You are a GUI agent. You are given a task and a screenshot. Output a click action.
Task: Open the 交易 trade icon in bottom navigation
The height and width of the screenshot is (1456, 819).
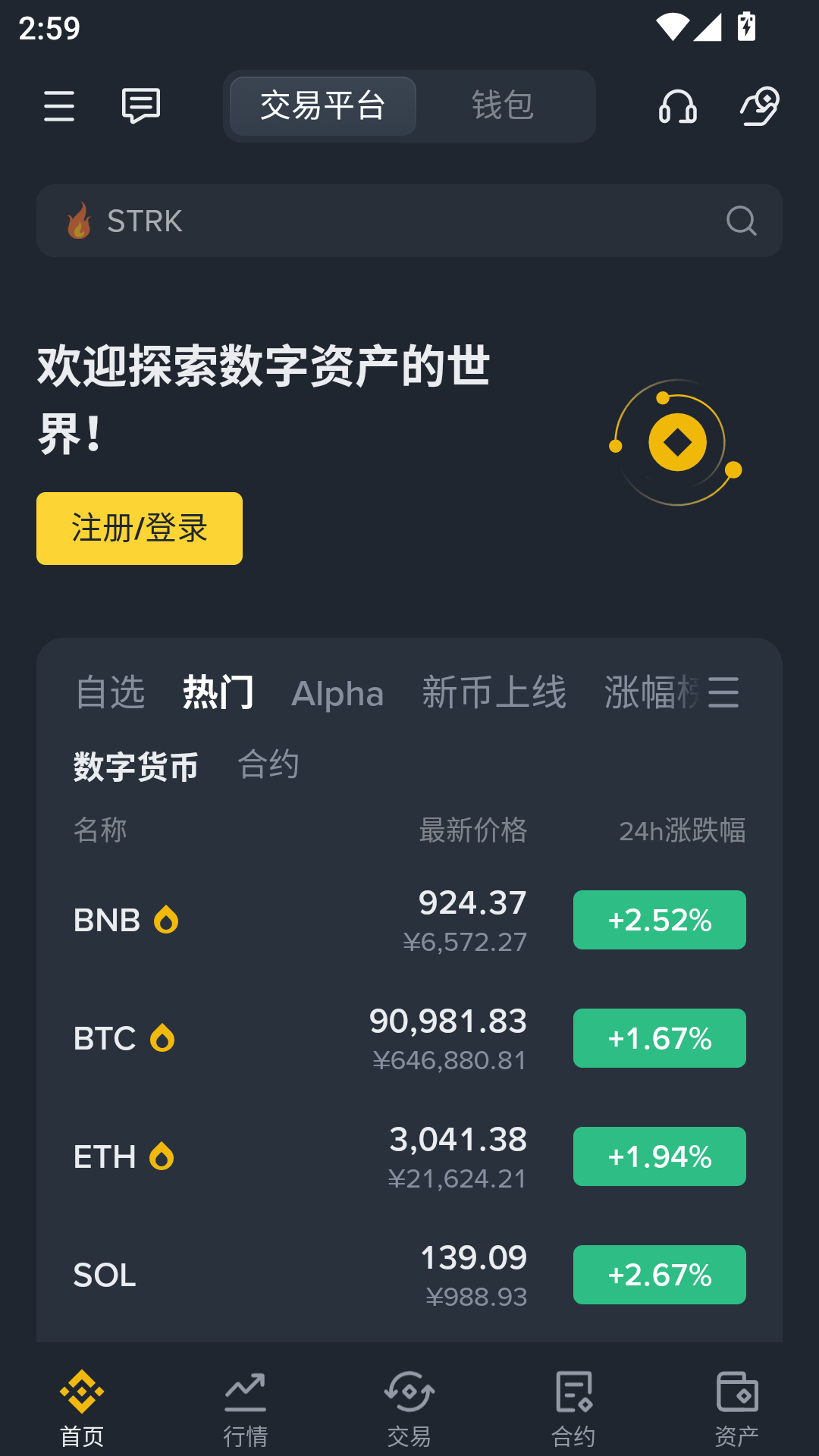tap(409, 1407)
